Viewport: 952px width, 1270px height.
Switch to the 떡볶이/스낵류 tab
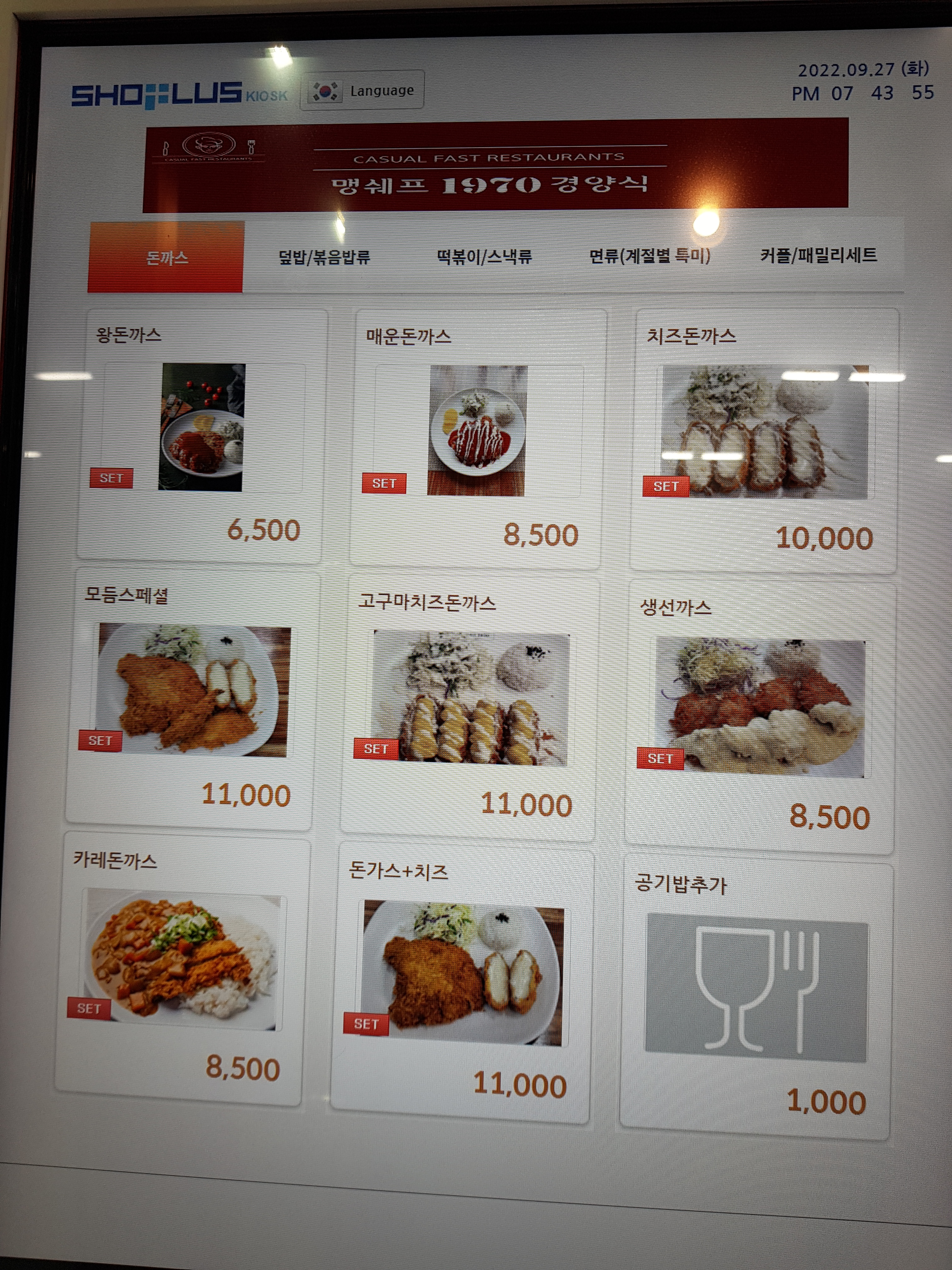point(484,256)
